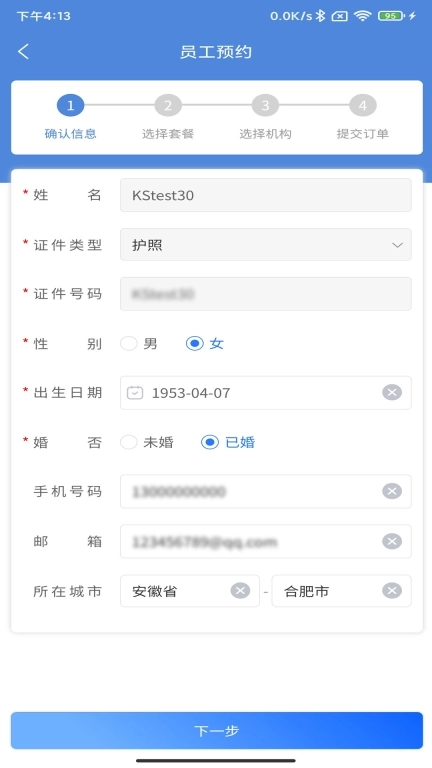Tap the 邮箱 email field
The width and height of the screenshot is (432, 768).
250,541
